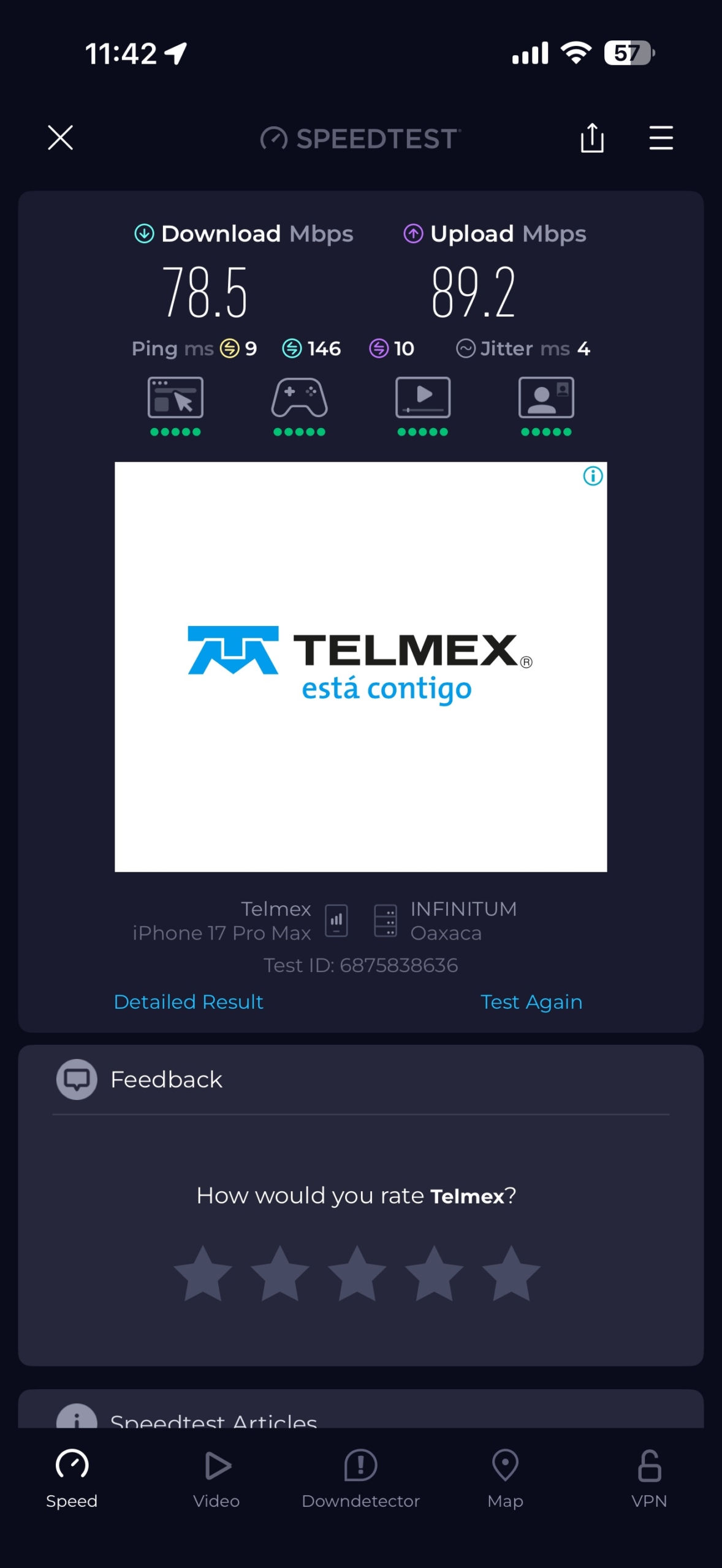Go to the Downdetector tab
The height and width of the screenshot is (1568, 722).
pyautogui.click(x=360, y=1477)
